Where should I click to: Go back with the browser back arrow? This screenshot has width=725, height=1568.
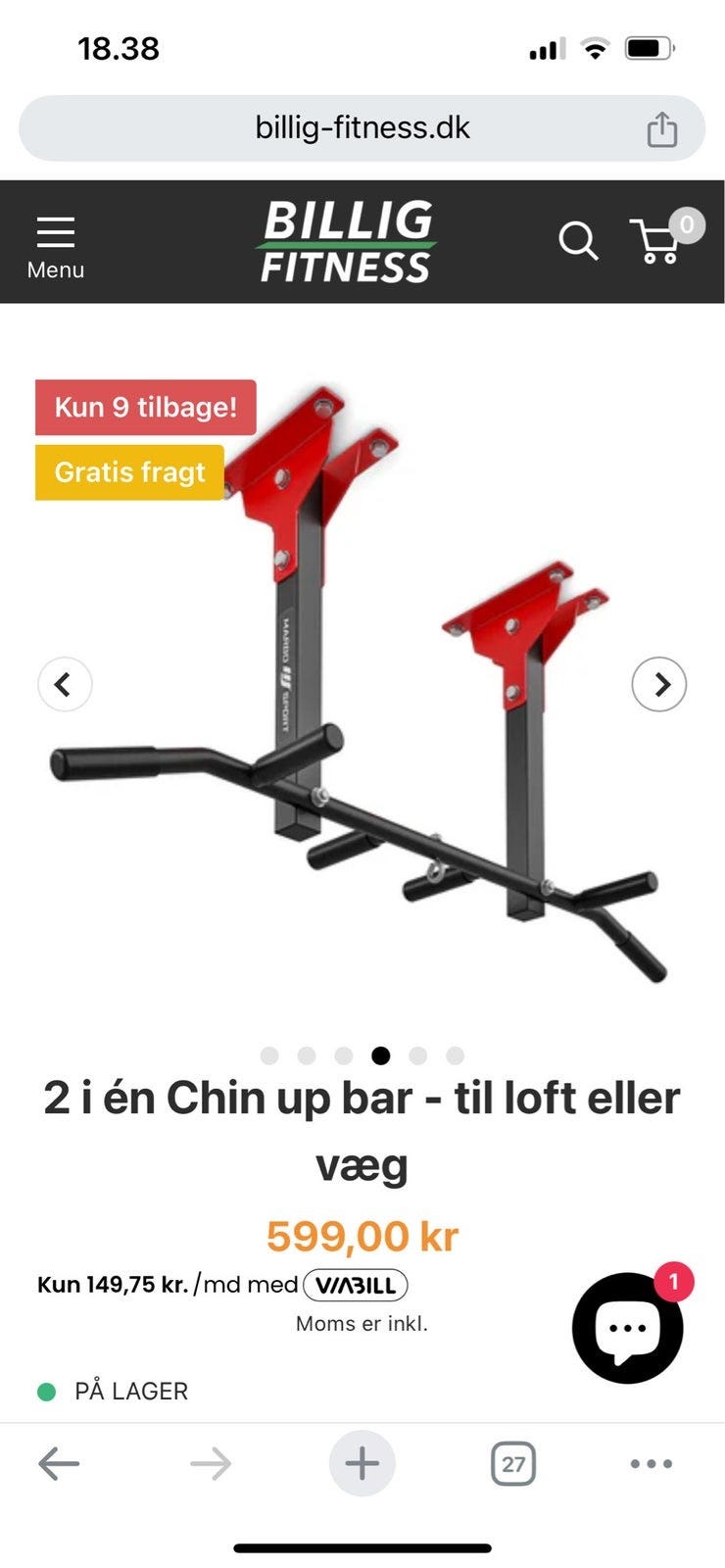(x=57, y=1464)
